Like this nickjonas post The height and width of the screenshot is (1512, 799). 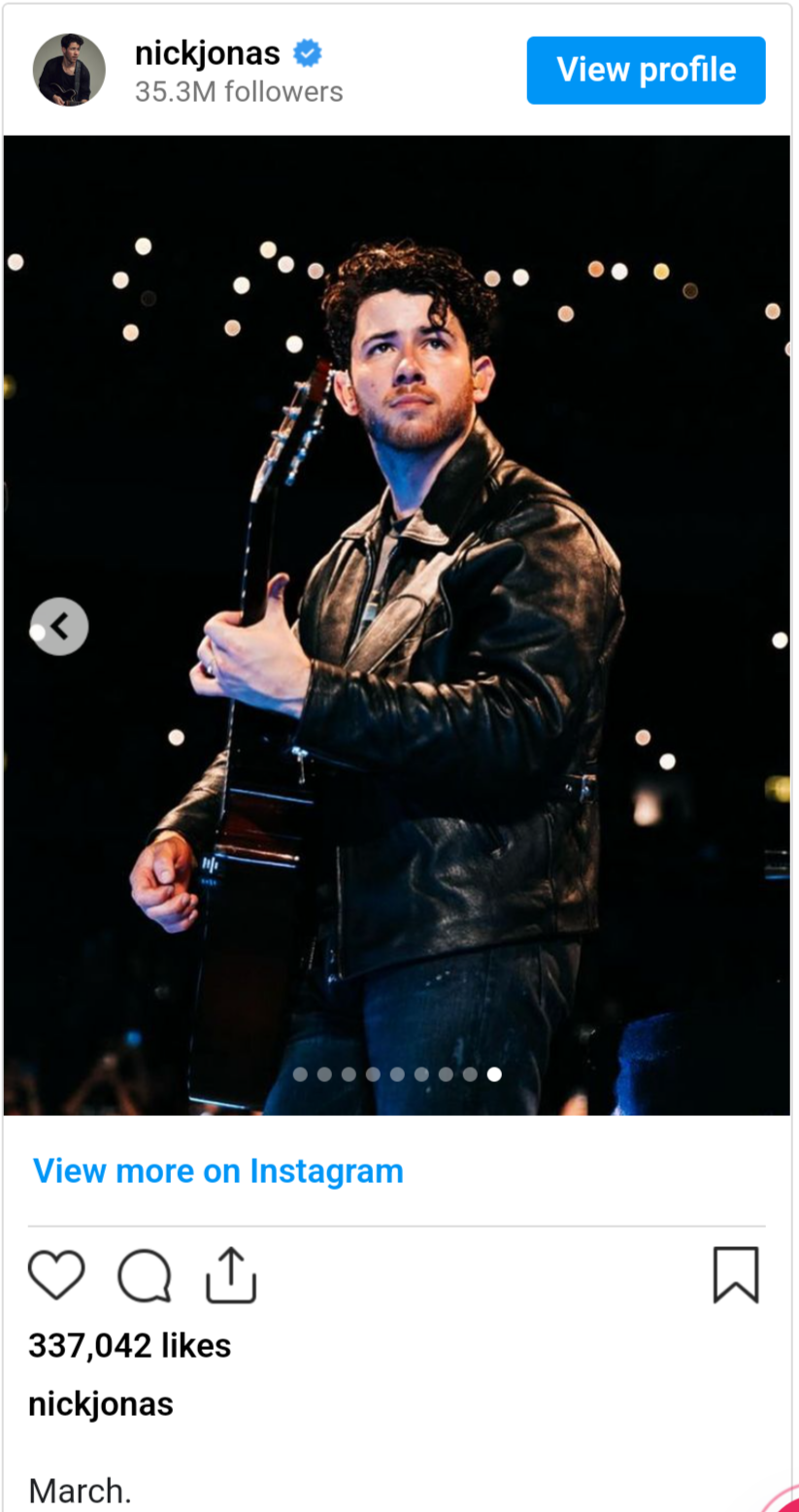(x=56, y=1275)
